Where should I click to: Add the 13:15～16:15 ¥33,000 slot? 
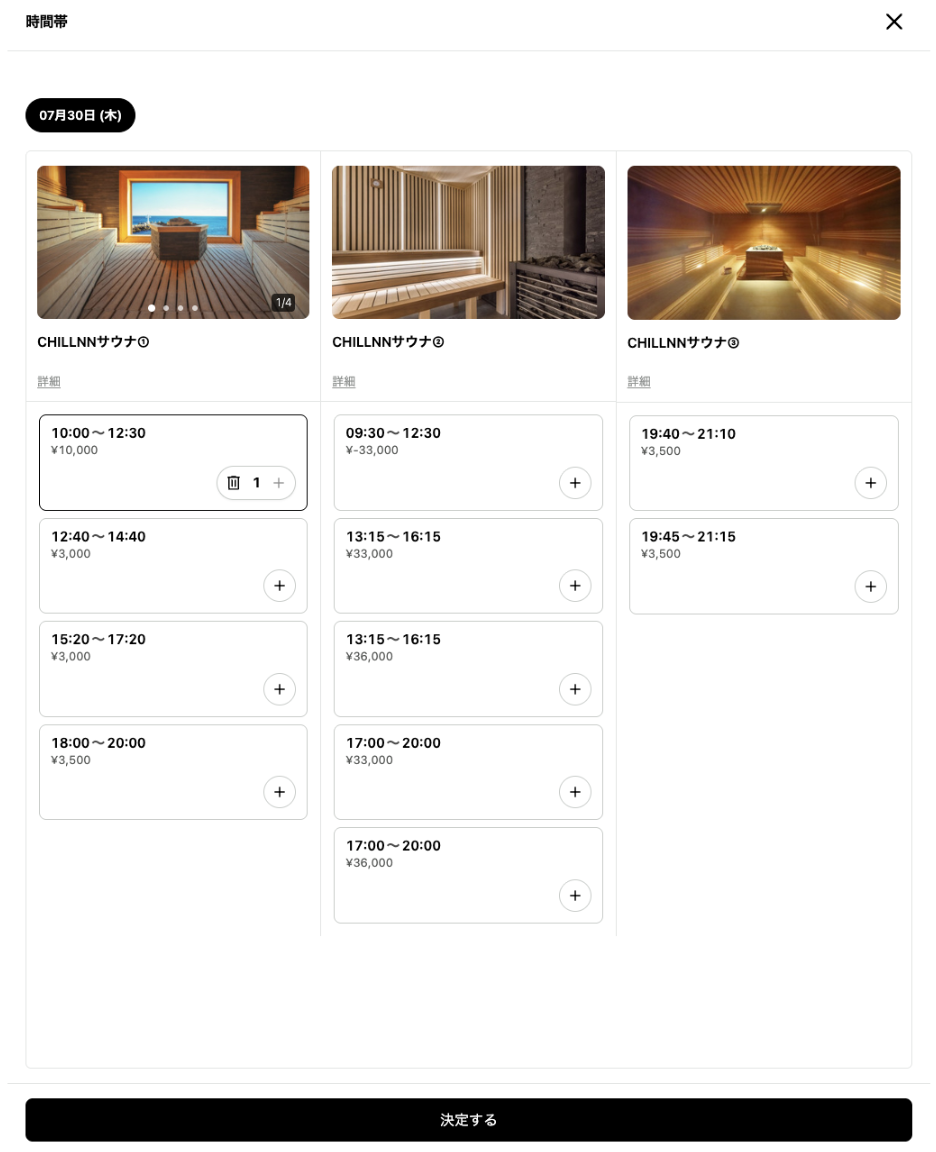pyautogui.click(x=575, y=586)
